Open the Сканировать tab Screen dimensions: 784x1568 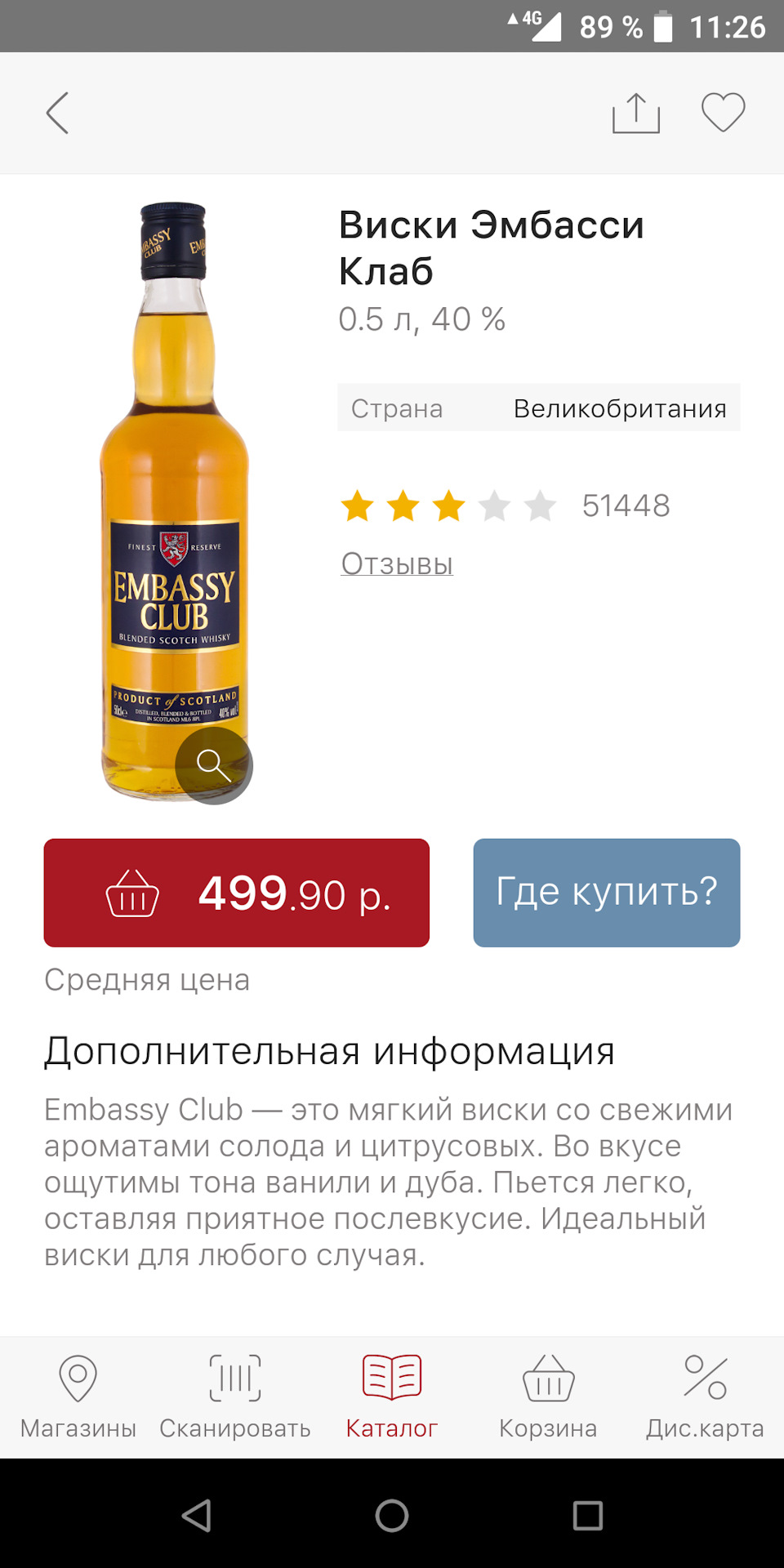235,1396
